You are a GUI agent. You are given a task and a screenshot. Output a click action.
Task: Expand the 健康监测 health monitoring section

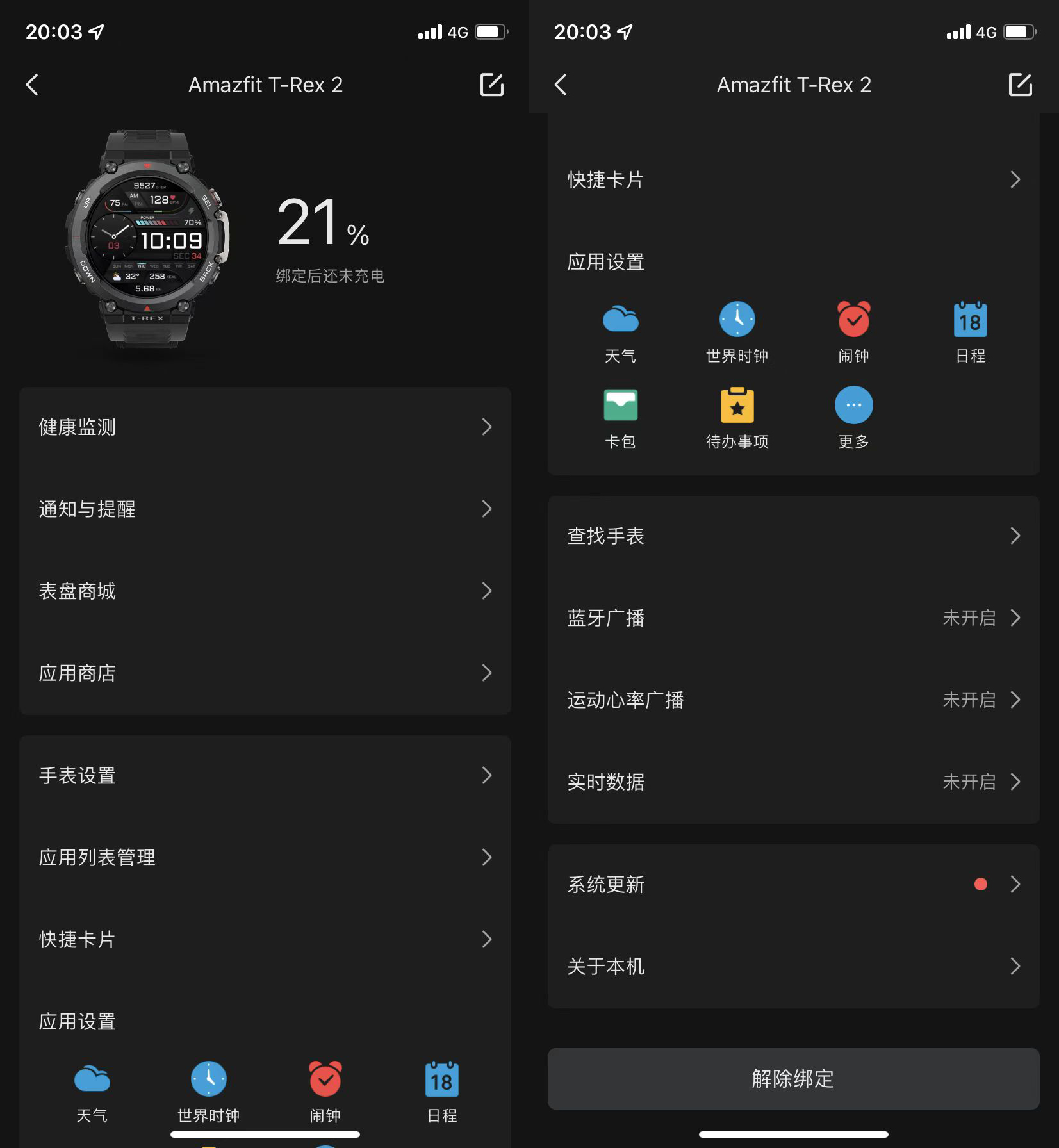tap(265, 427)
